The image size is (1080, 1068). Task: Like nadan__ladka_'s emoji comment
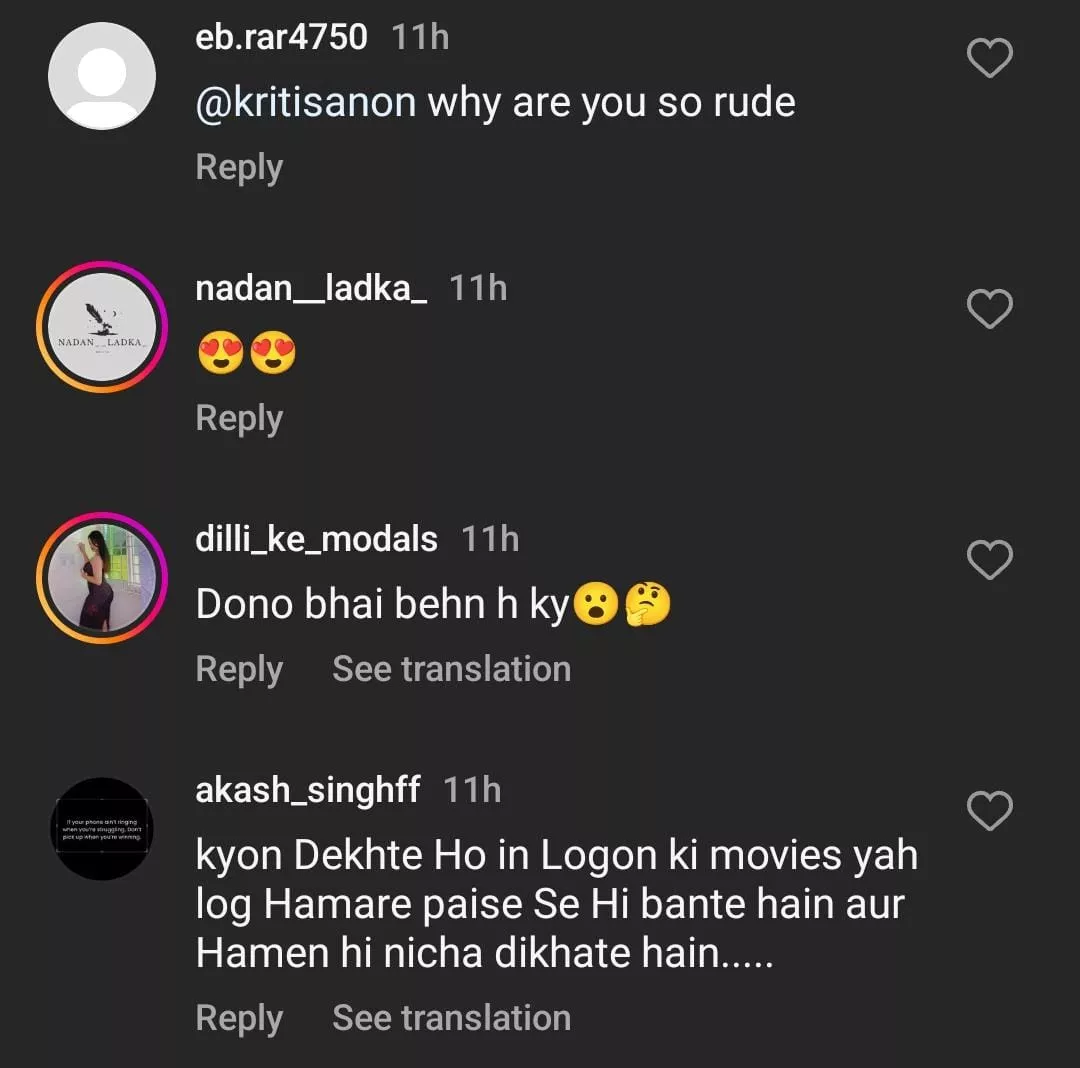[x=990, y=310]
